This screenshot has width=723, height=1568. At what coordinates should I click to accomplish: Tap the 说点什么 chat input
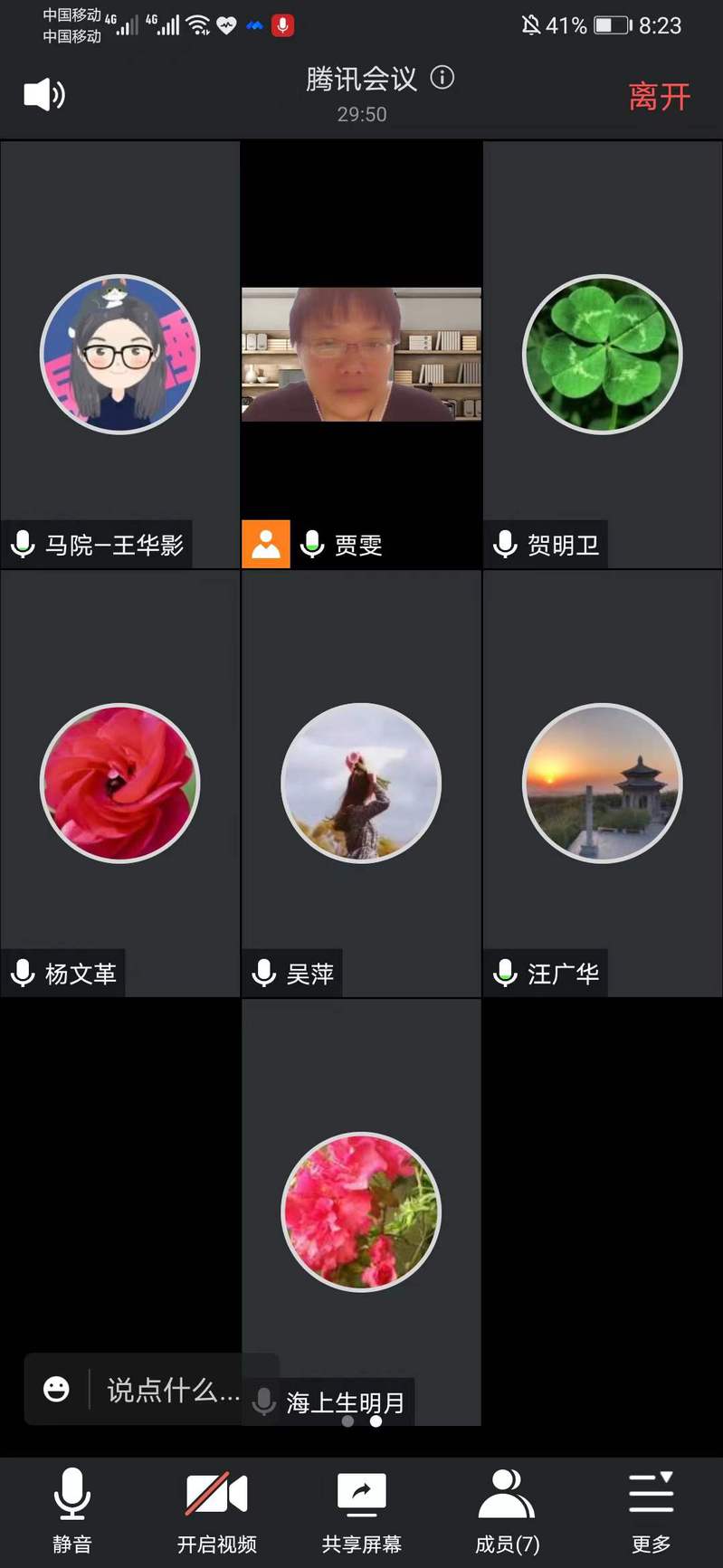pos(172,1389)
